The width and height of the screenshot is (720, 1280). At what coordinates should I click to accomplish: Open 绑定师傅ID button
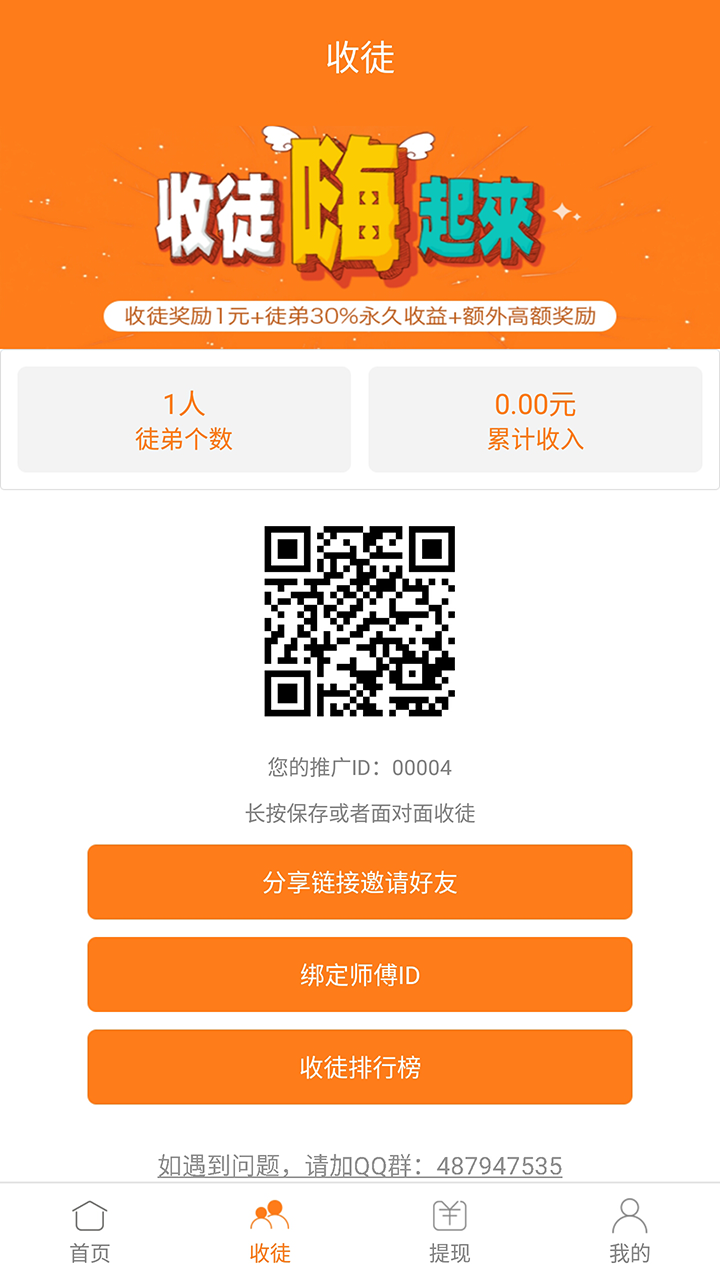coord(360,975)
